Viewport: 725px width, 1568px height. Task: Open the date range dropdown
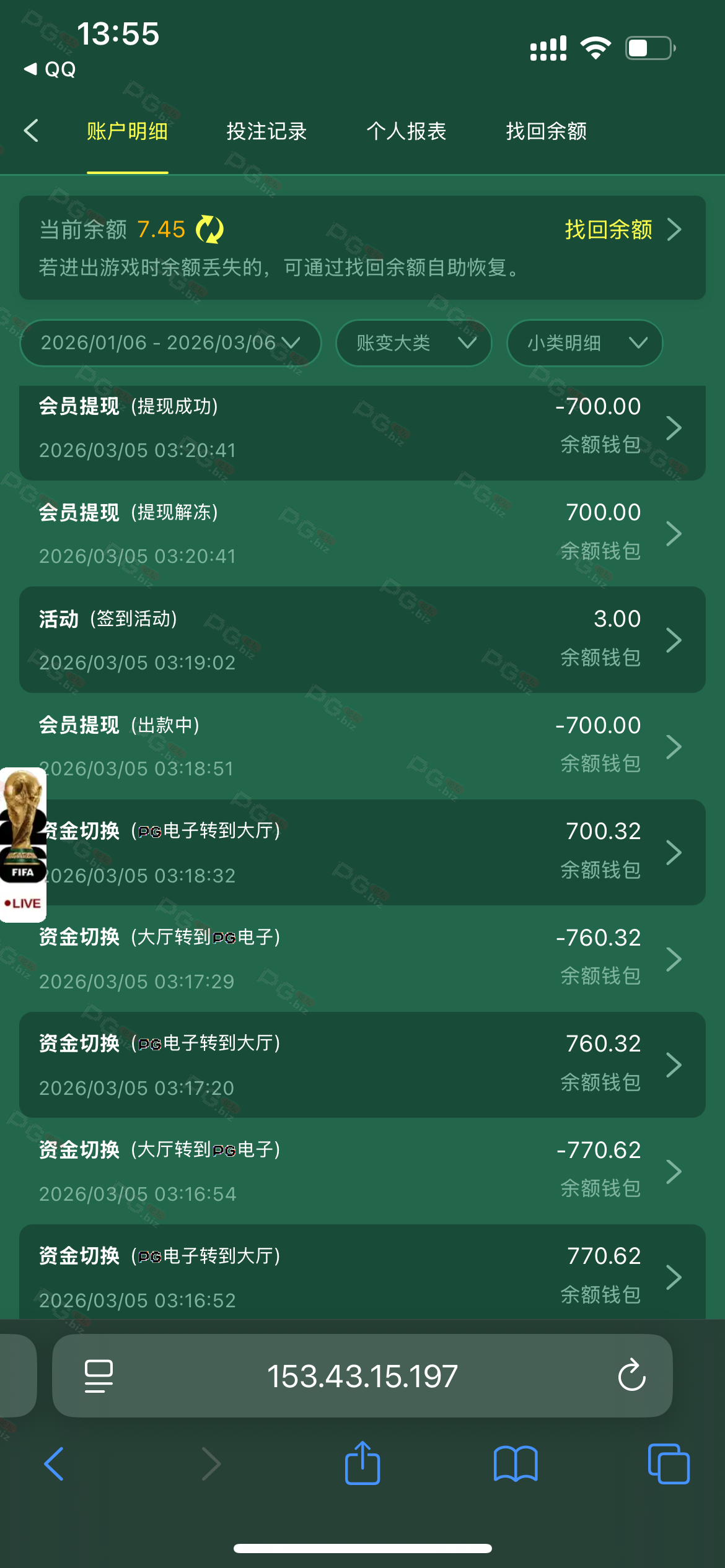pyautogui.click(x=170, y=342)
